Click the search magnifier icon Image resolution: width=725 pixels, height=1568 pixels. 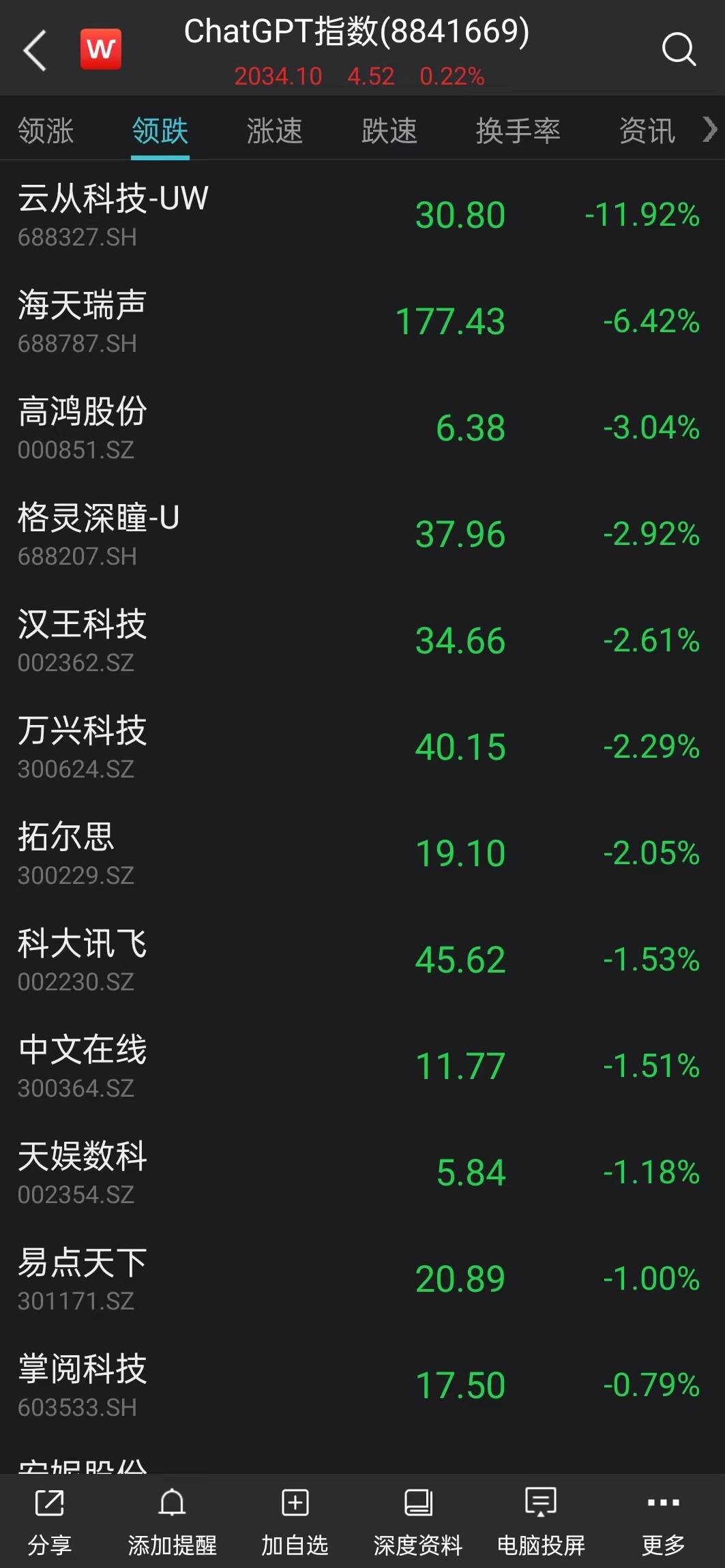pos(679,48)
